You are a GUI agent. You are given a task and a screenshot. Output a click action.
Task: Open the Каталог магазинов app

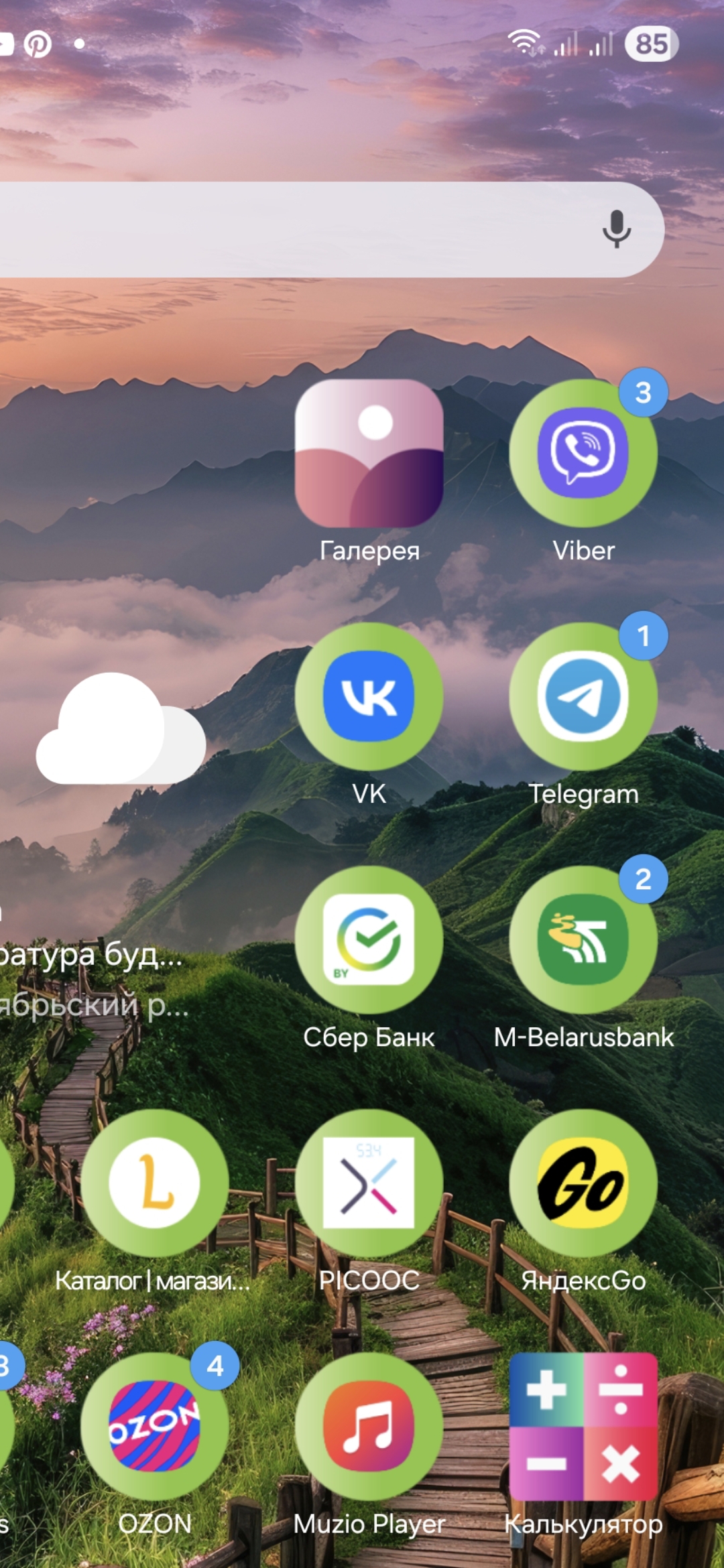click(155, 1183)
